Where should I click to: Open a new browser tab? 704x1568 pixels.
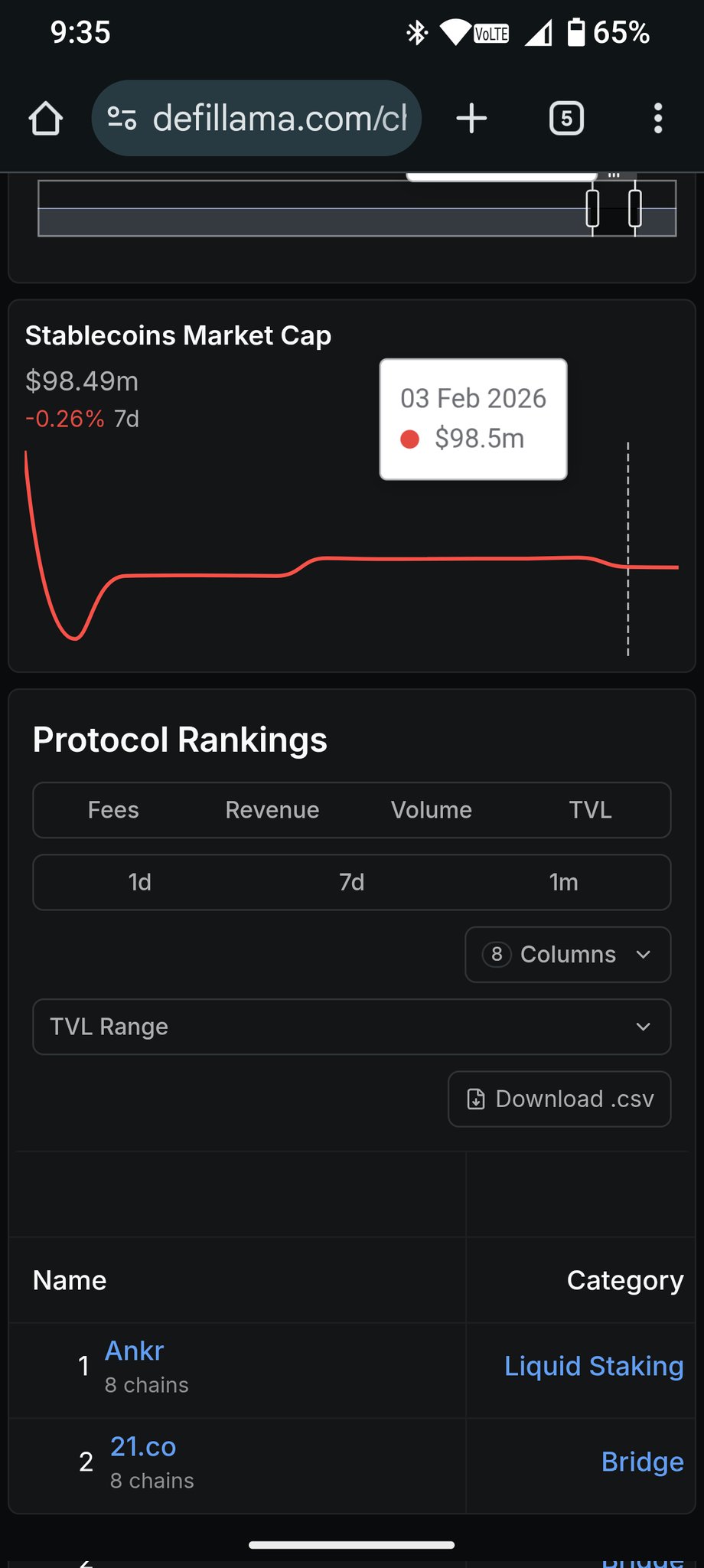[471, 119]
